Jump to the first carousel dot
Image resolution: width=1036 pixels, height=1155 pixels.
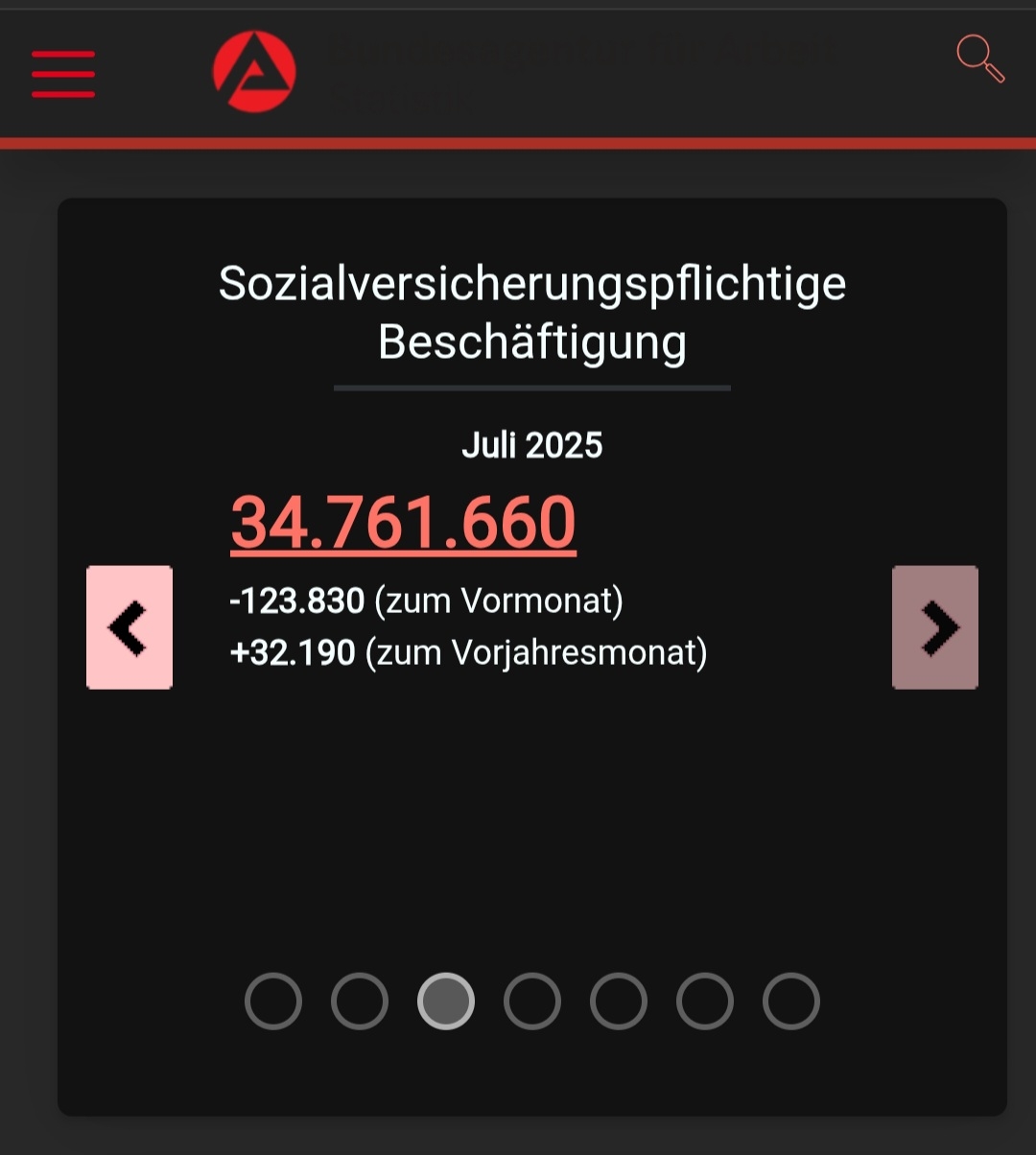[x=273, y=1002]
